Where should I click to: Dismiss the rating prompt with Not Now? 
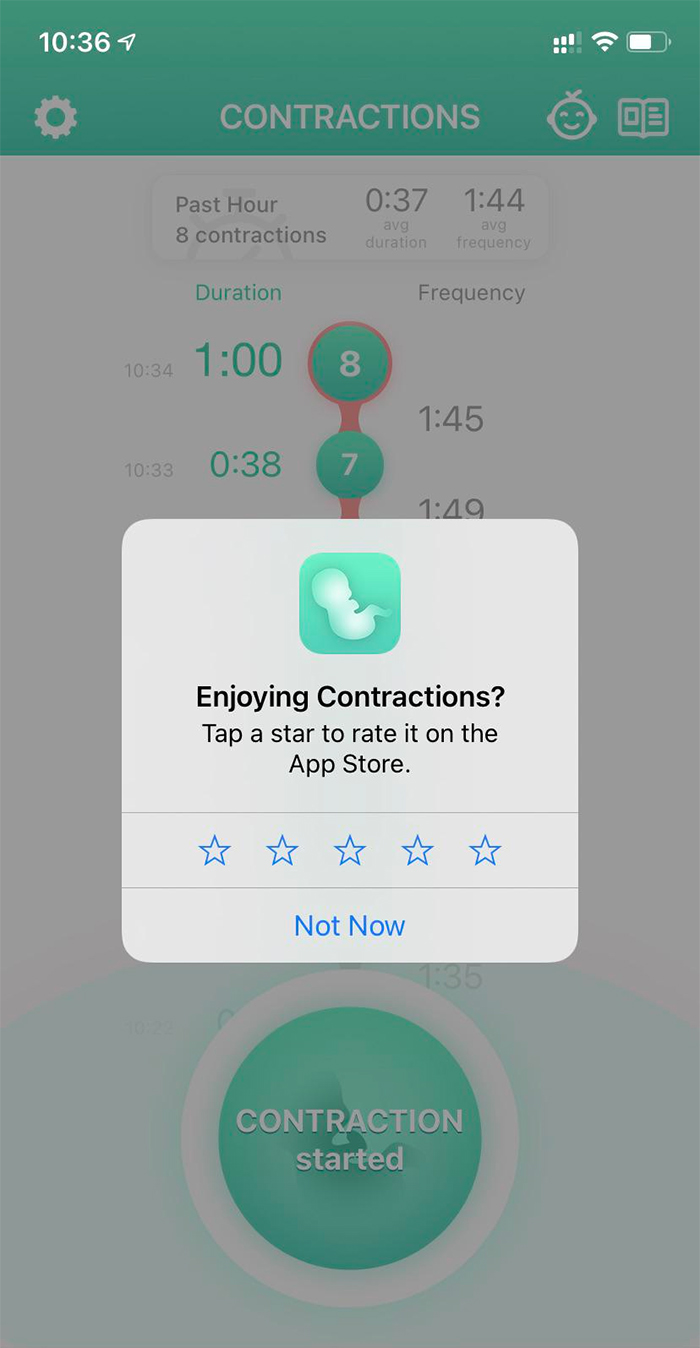click(350, 926)
